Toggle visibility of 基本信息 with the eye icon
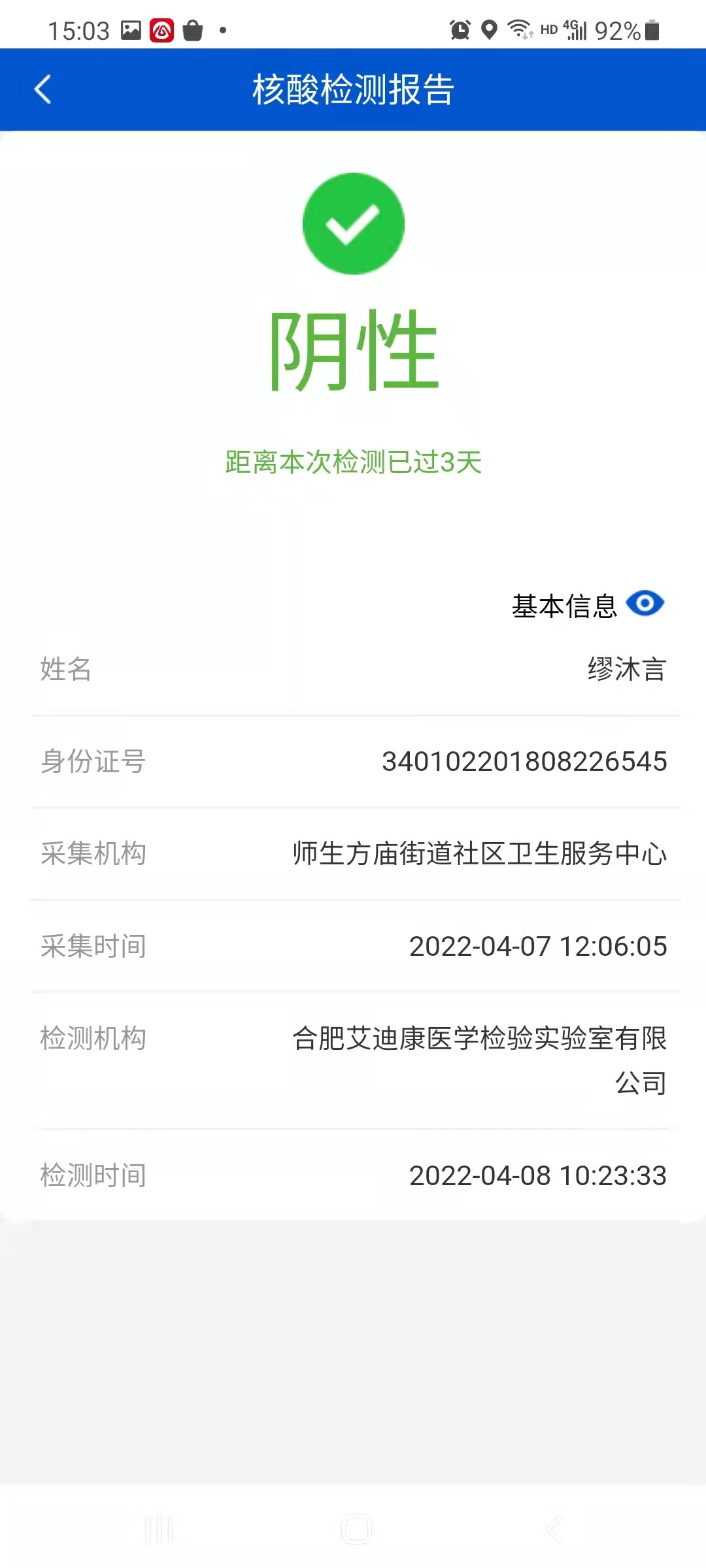Screen dimensions: 706x1568 645,604
